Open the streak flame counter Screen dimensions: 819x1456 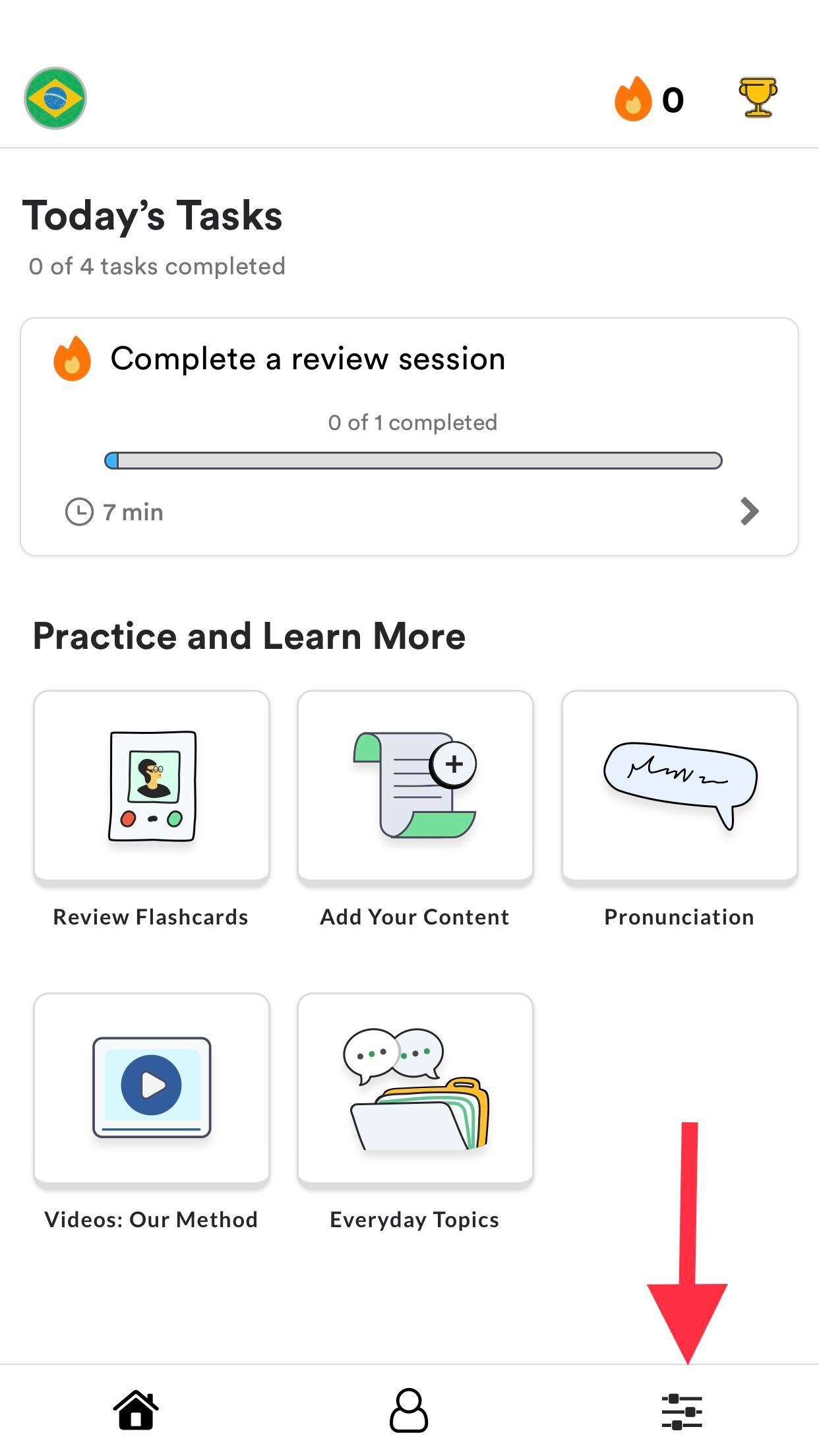point(650,99)
